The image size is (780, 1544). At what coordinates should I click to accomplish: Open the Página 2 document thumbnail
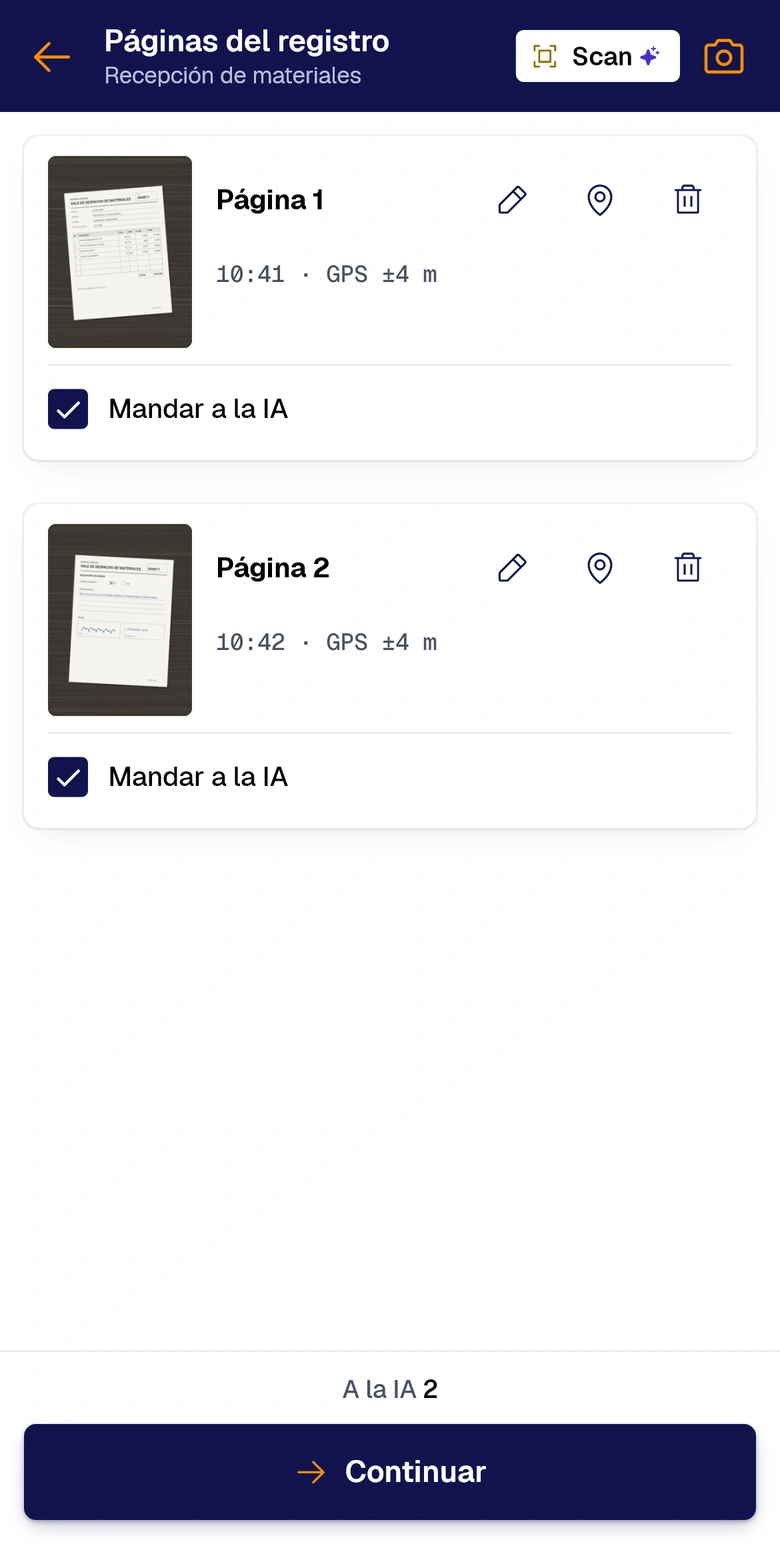click(120, 620)
